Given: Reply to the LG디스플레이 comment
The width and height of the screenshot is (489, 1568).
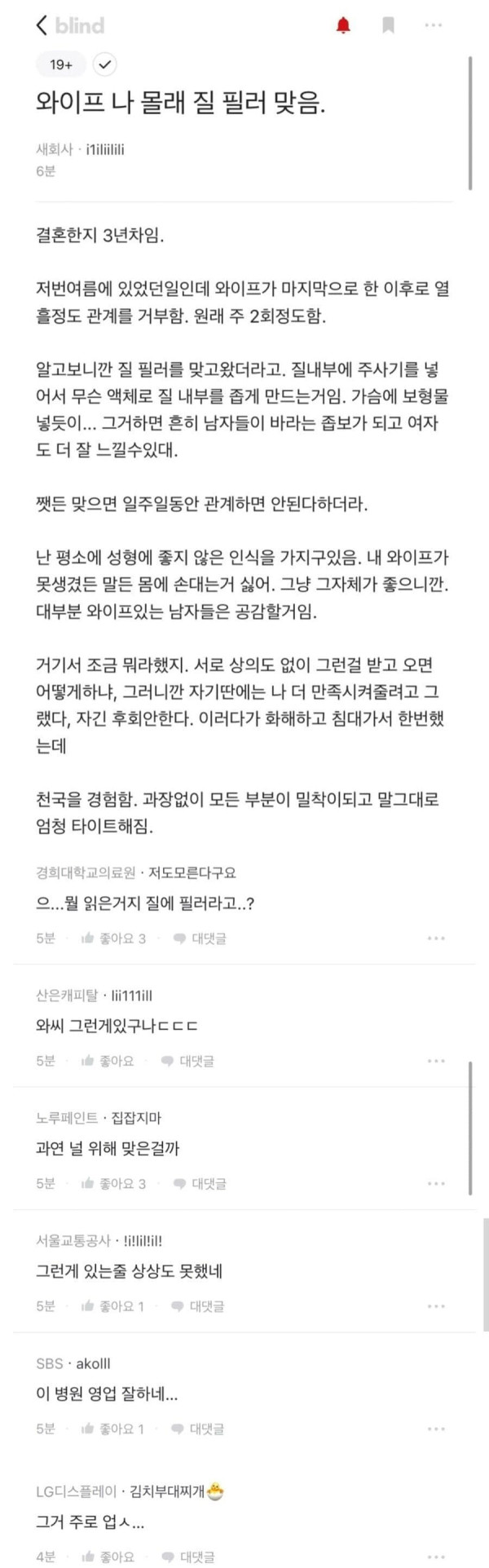Looking at the screenshot, I should 188,1557.
